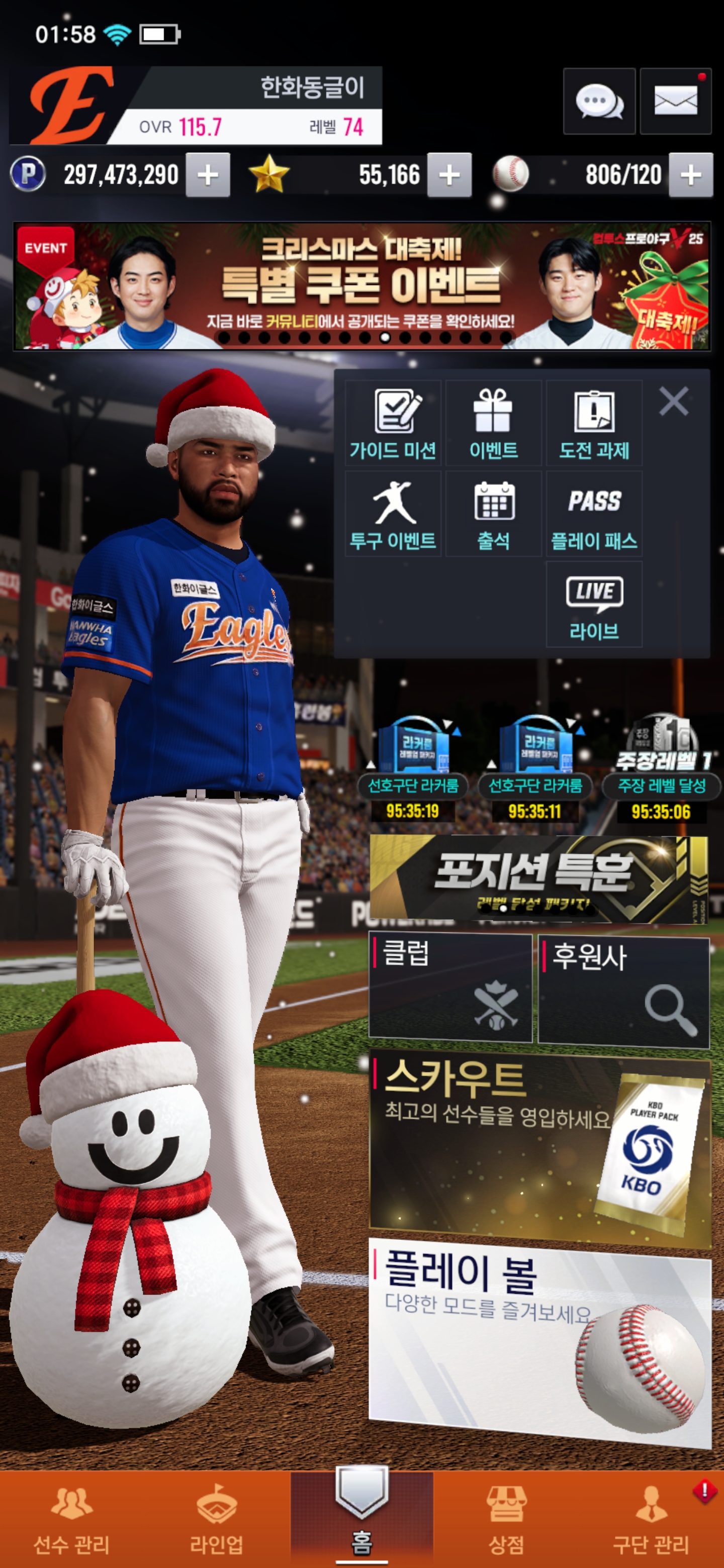Image resolution: width=724 pixels, height=1568 pixels.
Task: Open 라이브 feature
Action: click(x=594, y=604)
